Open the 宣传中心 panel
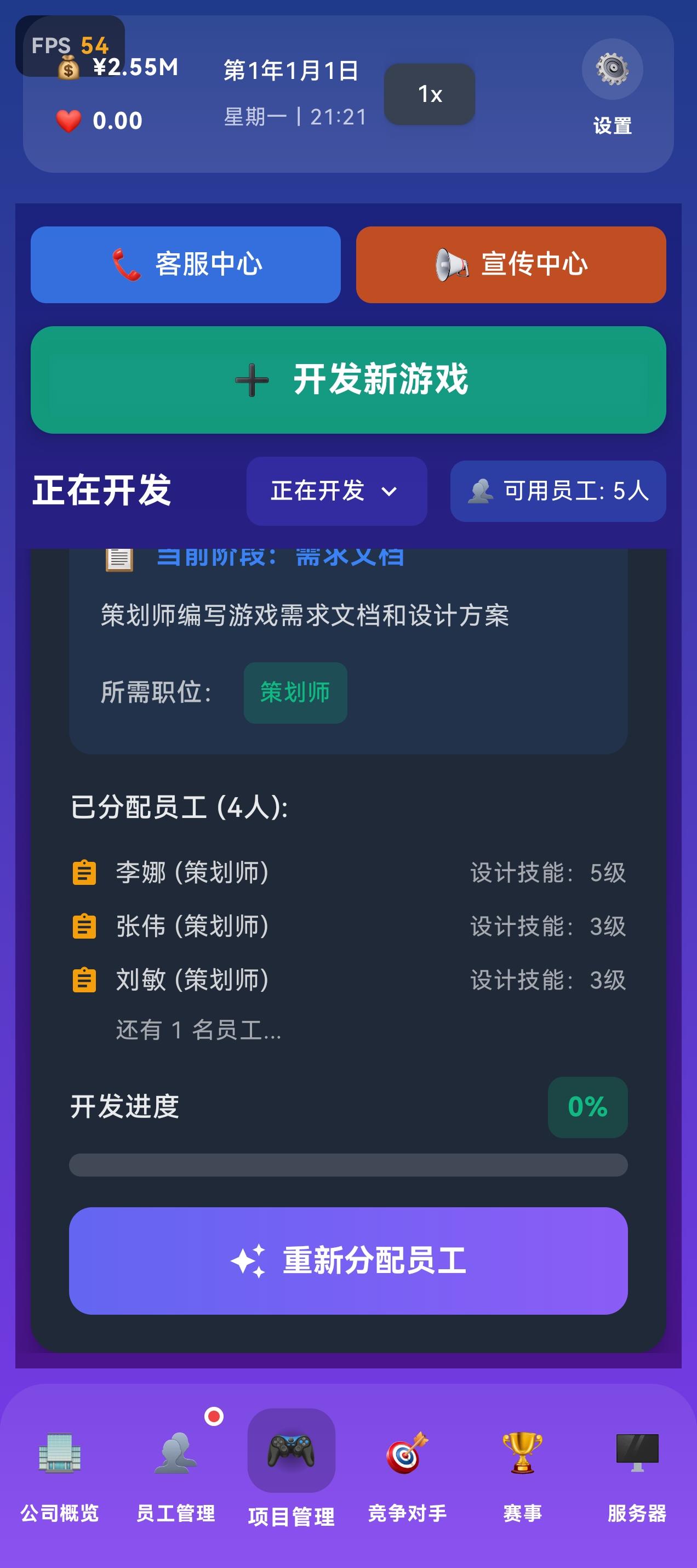This screenshot has height=1568, width=697. tap(511, 264)
